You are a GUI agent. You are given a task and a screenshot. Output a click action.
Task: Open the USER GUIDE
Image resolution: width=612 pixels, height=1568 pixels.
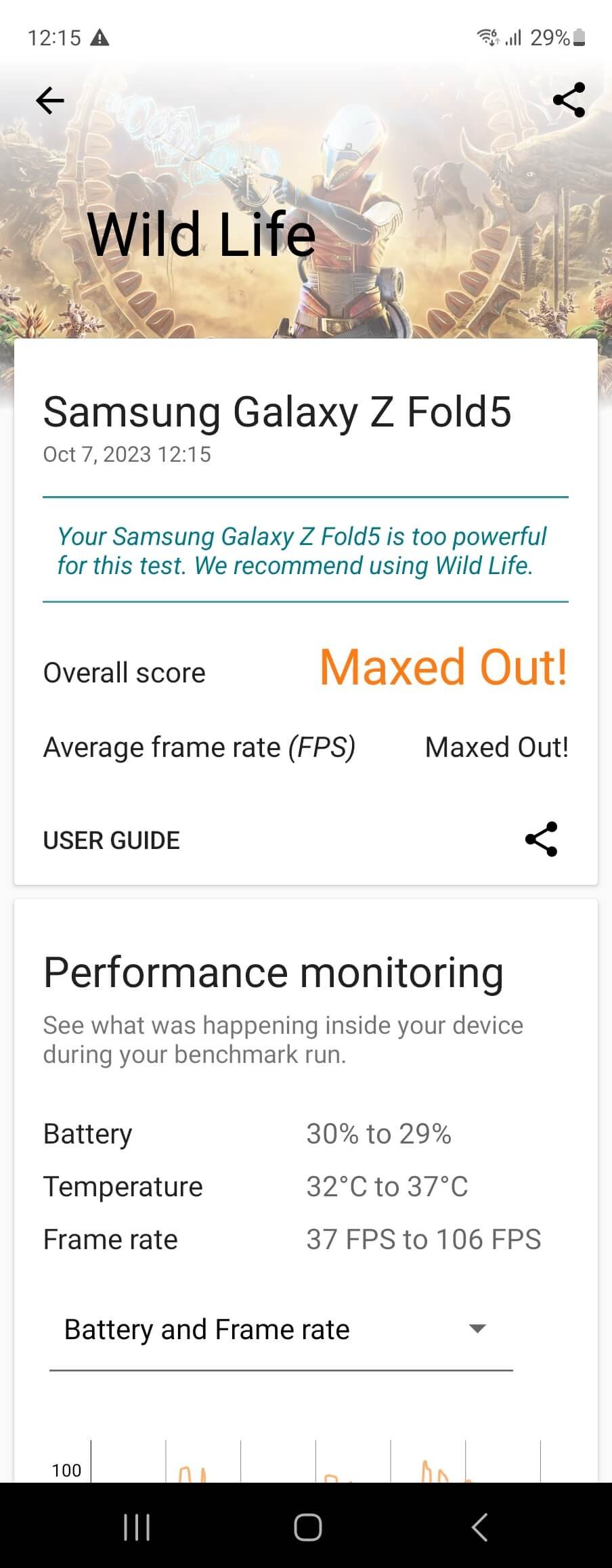click(112, 840)
